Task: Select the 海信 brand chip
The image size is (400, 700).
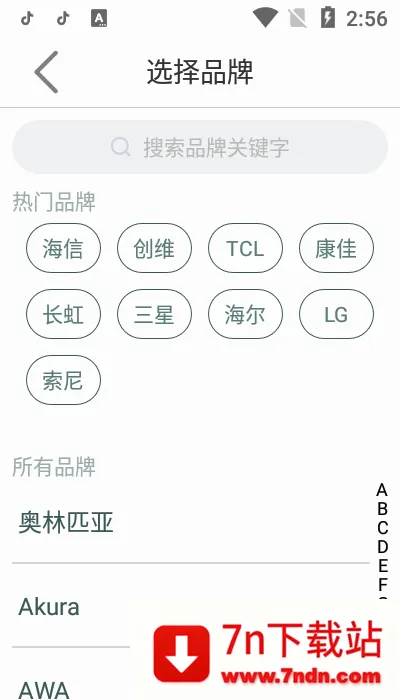Action: 63,248
